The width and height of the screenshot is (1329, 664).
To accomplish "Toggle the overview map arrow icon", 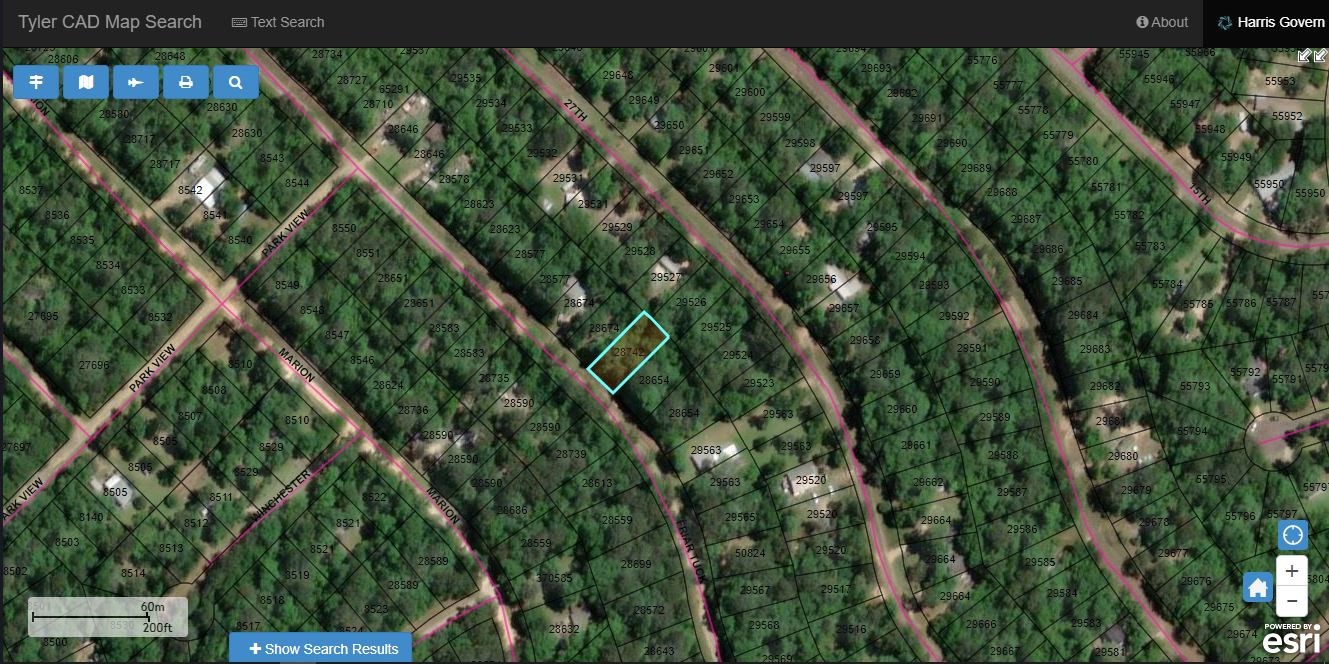I will (x=1311, y=56).
